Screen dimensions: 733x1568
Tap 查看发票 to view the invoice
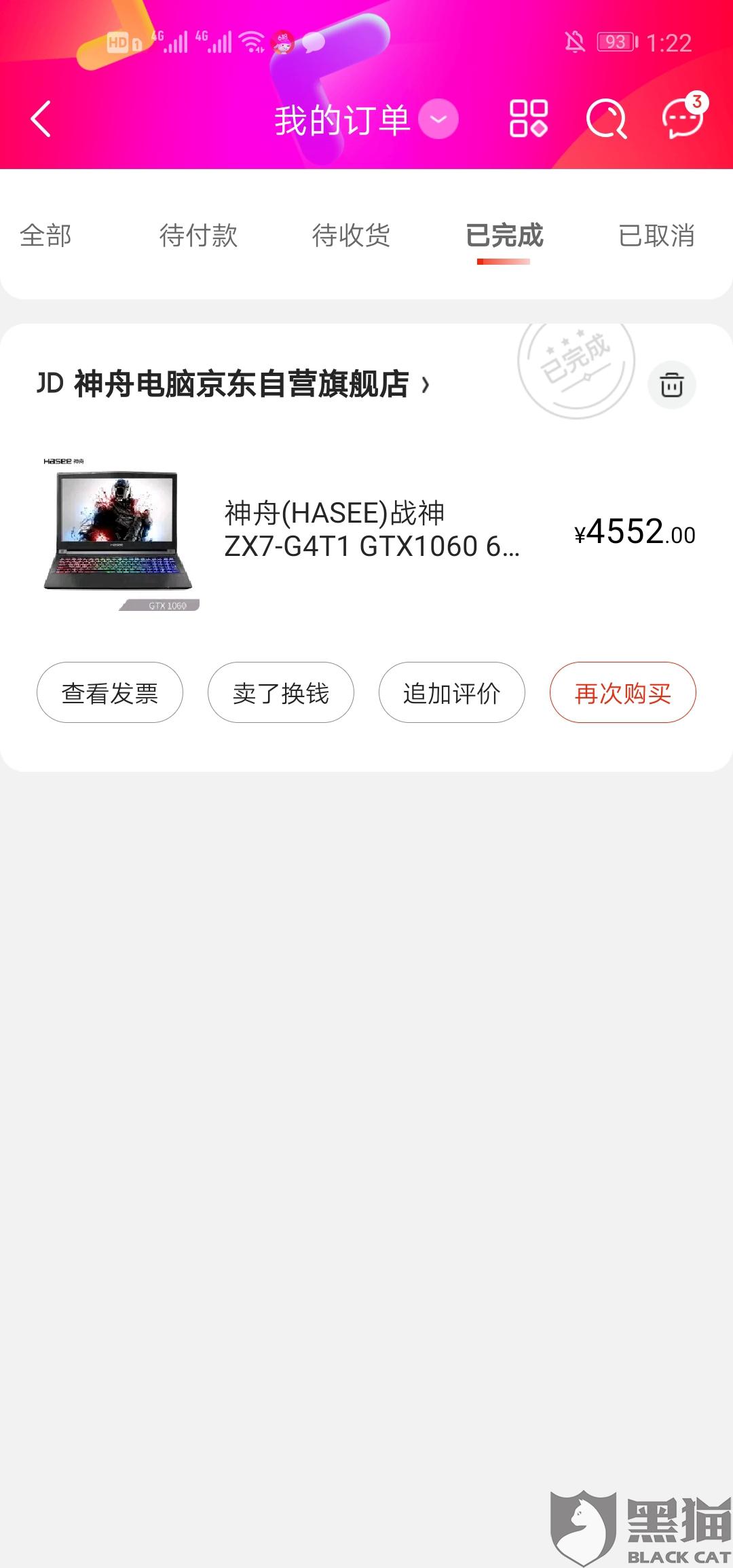[x=110, y=693]
